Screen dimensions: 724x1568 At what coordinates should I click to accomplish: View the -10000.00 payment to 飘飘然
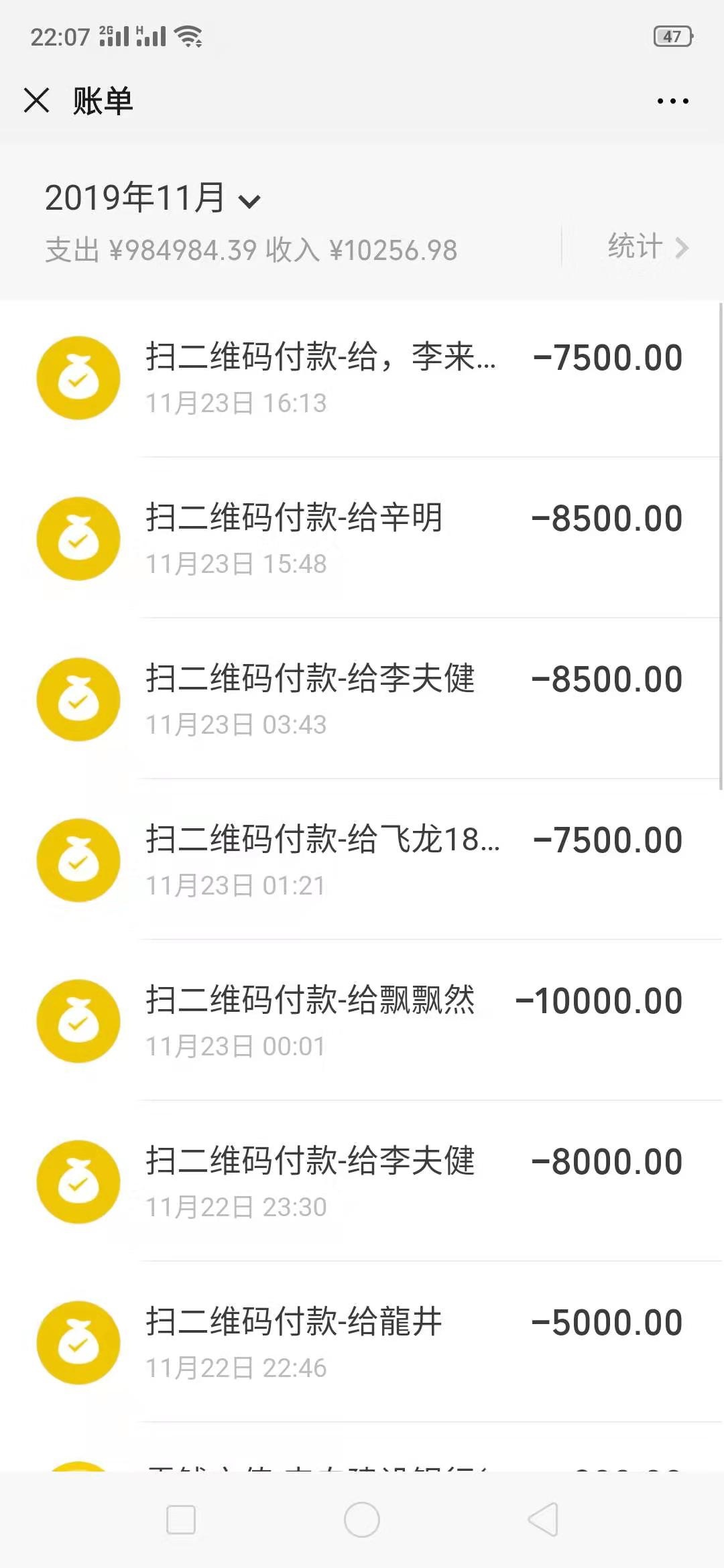[362, 1021]
